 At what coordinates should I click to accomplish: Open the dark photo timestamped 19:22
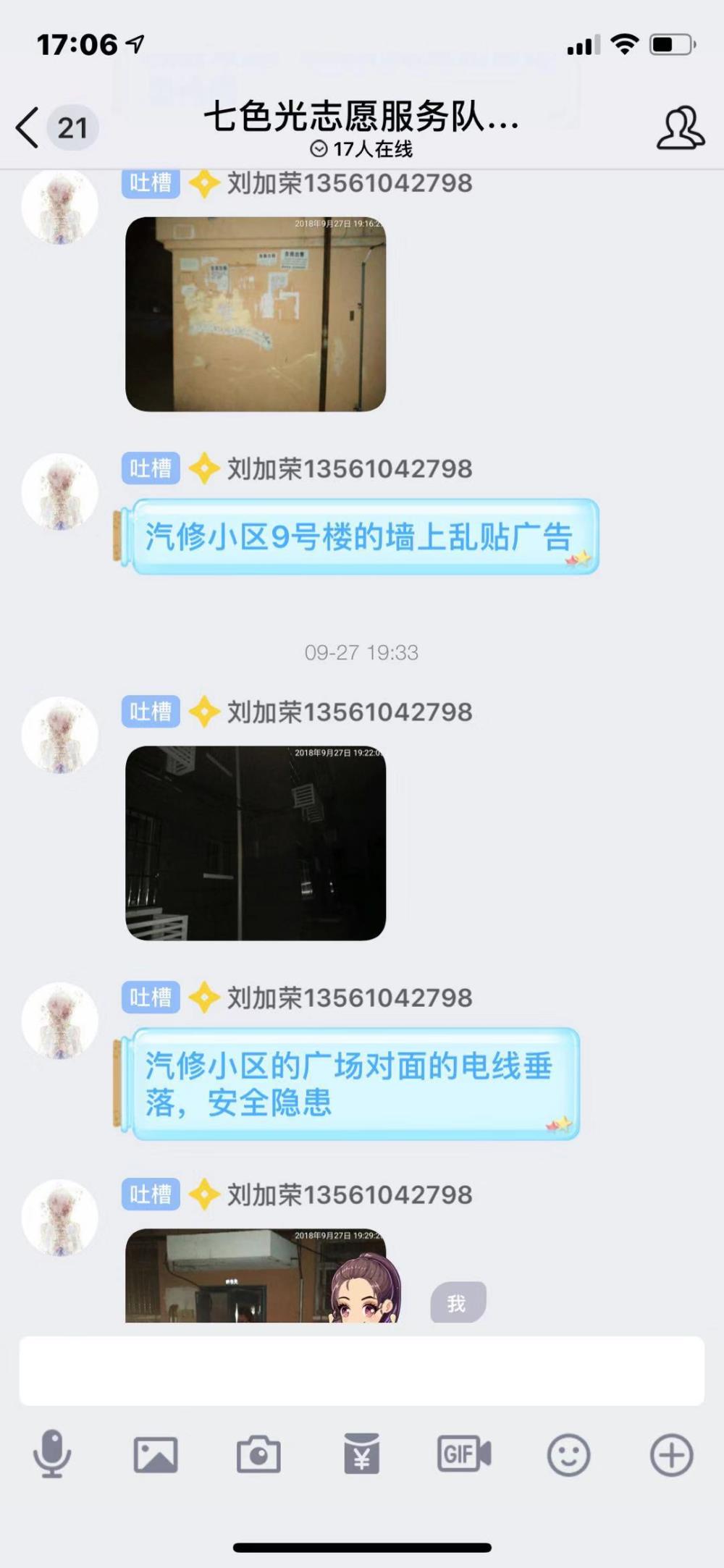pyautogui.click(x=256, y=843)
